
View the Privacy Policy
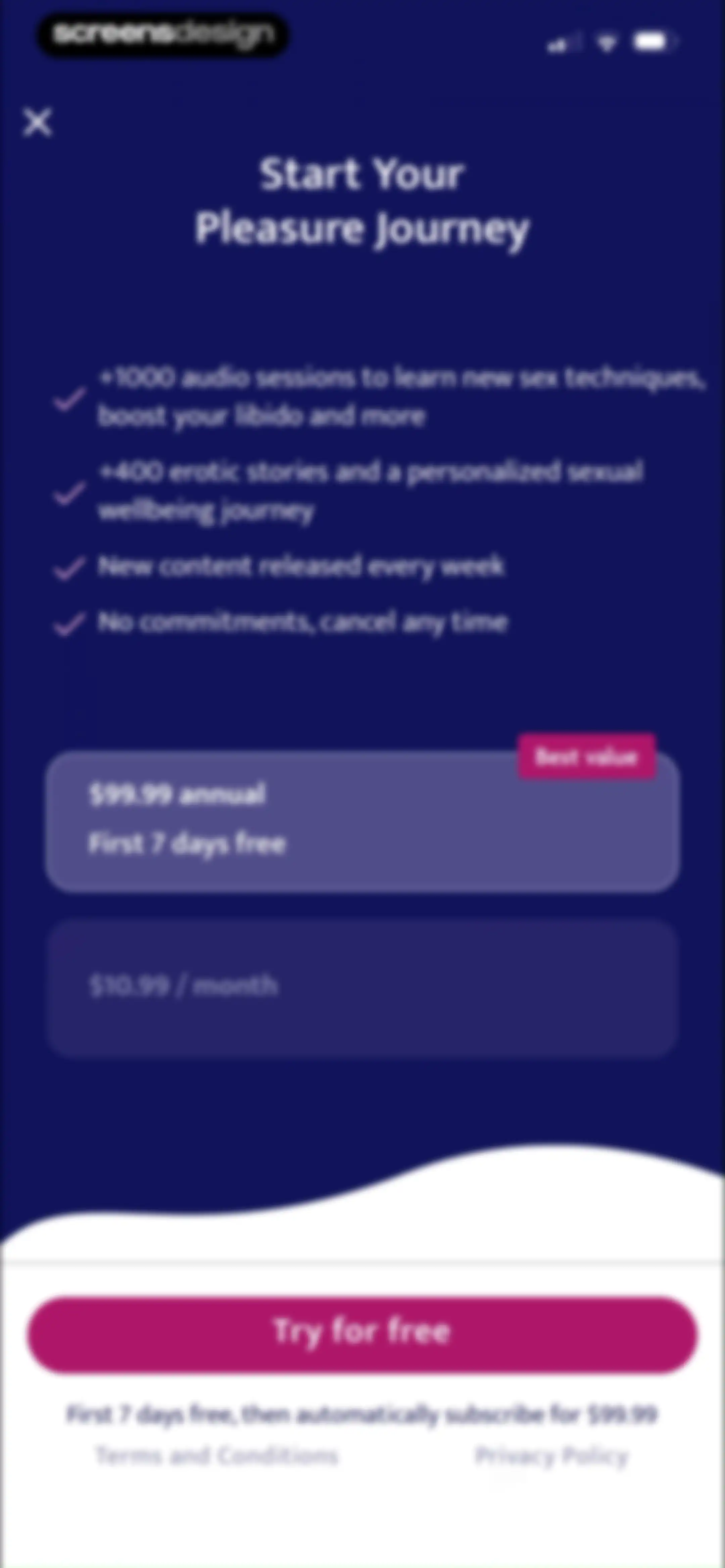click(551, 1457)
